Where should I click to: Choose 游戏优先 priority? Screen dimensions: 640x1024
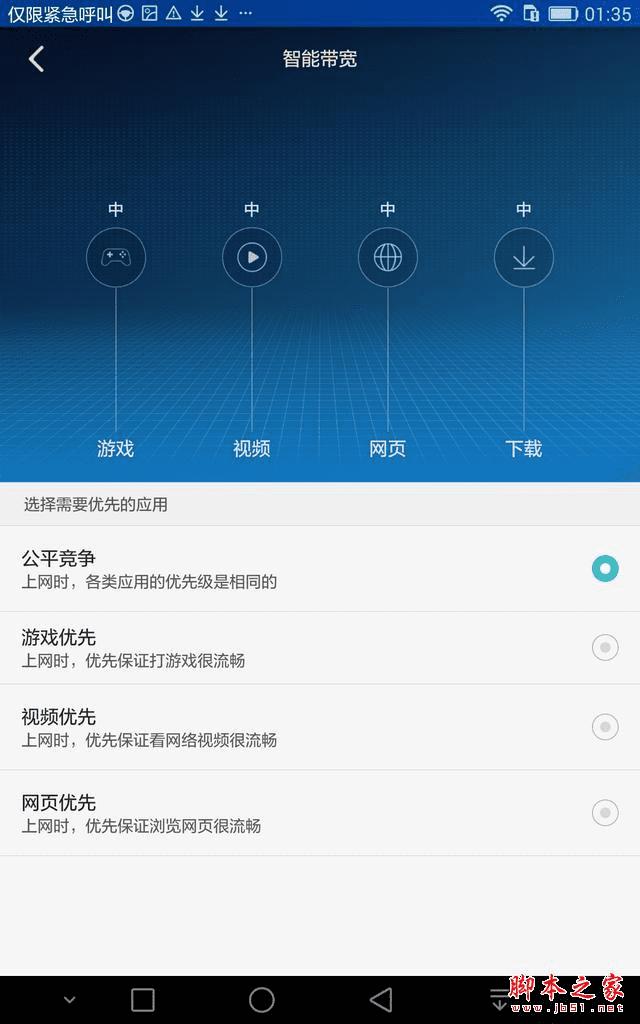(604, 648)
